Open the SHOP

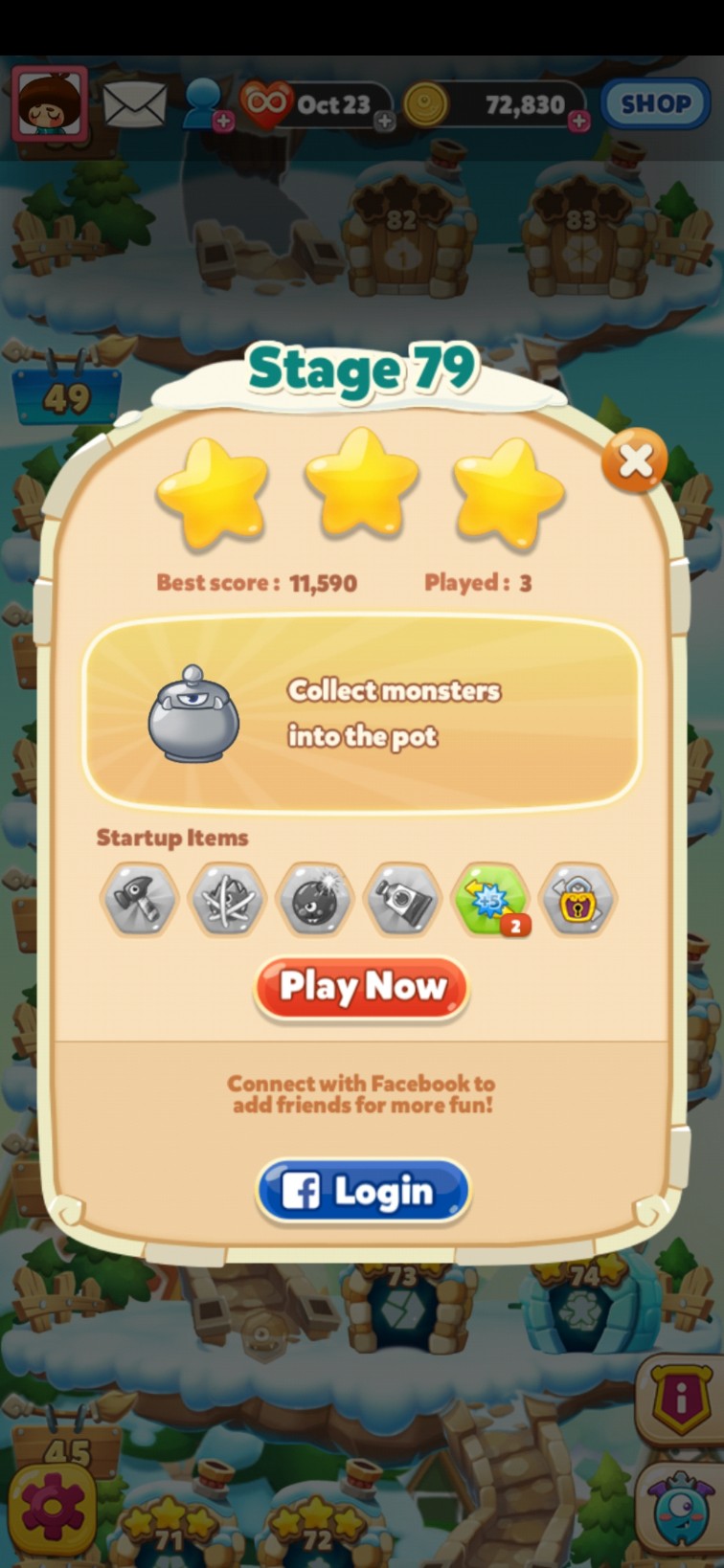pyautogui.click(x=655, y=103)
